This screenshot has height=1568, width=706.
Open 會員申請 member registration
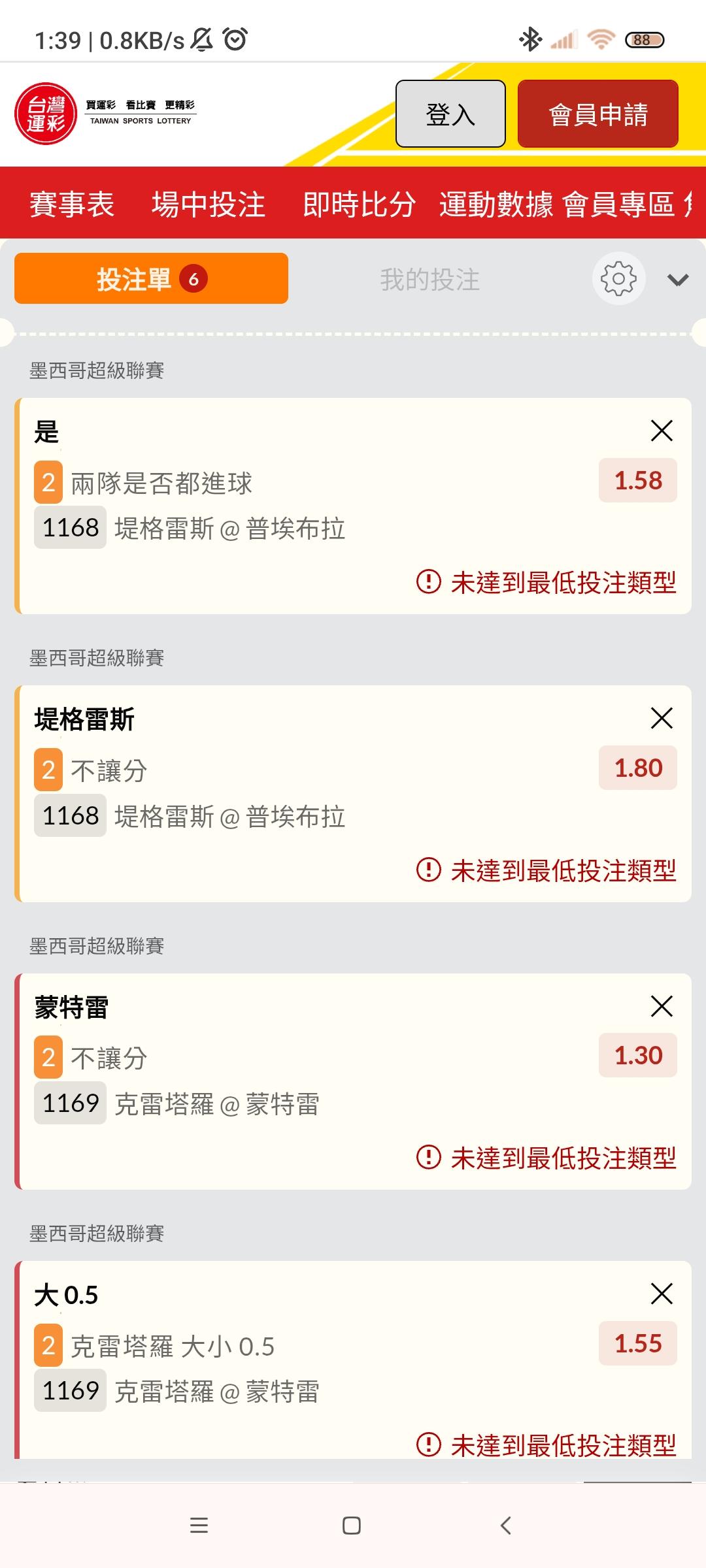tap(597, 114)
